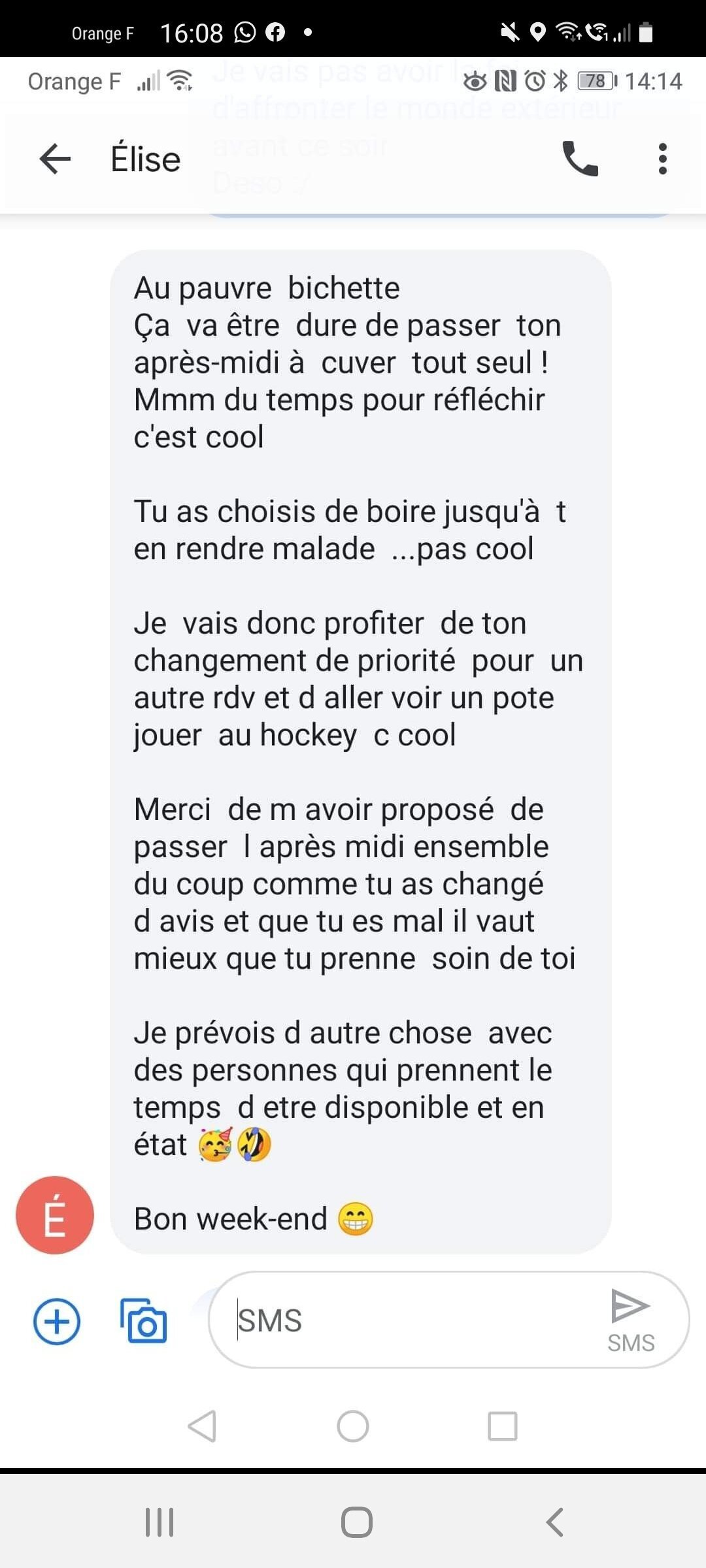Open the three-dot overflow menu
The image size is (706, 1568).
663,159
